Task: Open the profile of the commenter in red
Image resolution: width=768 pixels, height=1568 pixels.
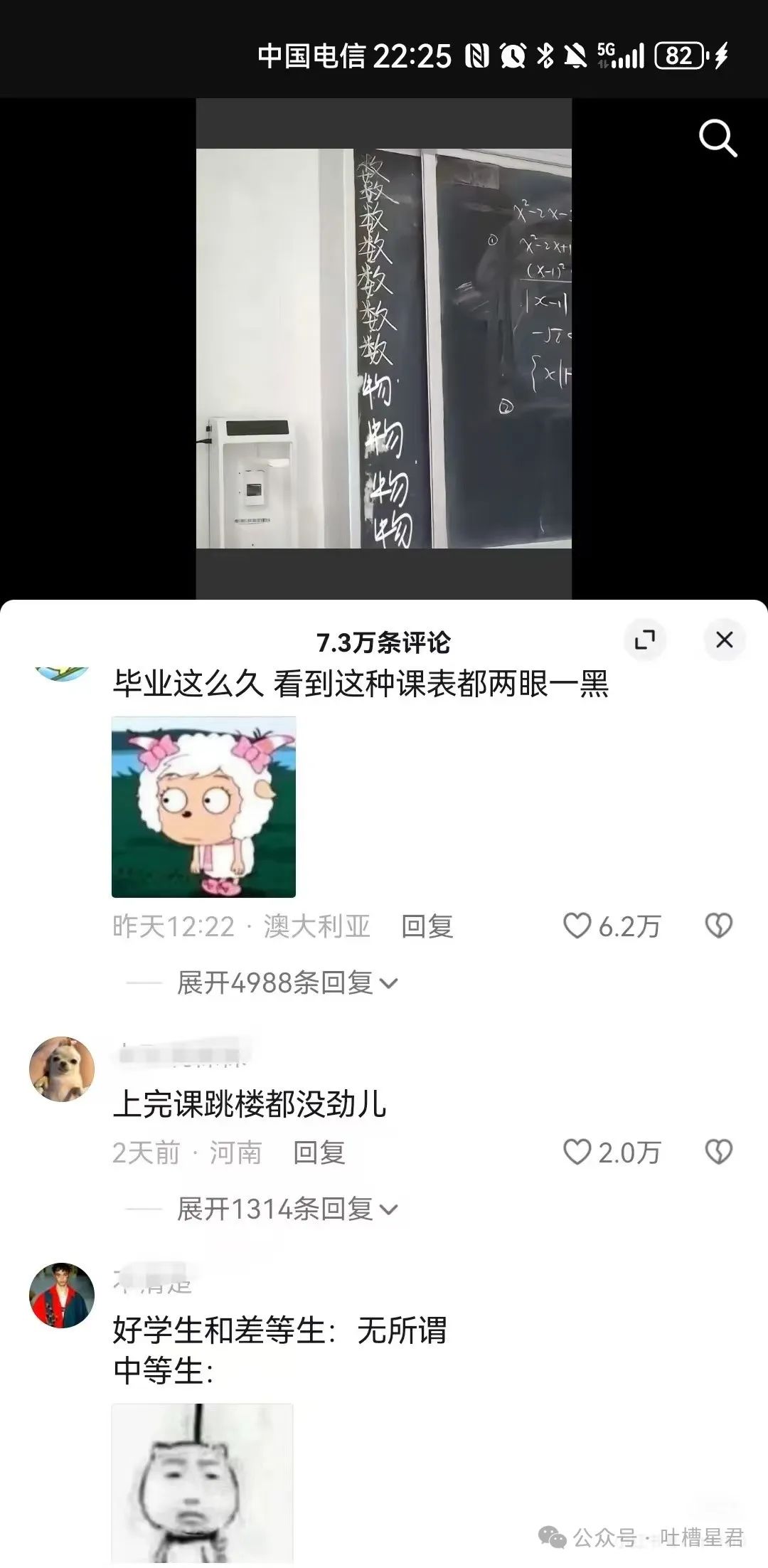Action: (62, 1296)
